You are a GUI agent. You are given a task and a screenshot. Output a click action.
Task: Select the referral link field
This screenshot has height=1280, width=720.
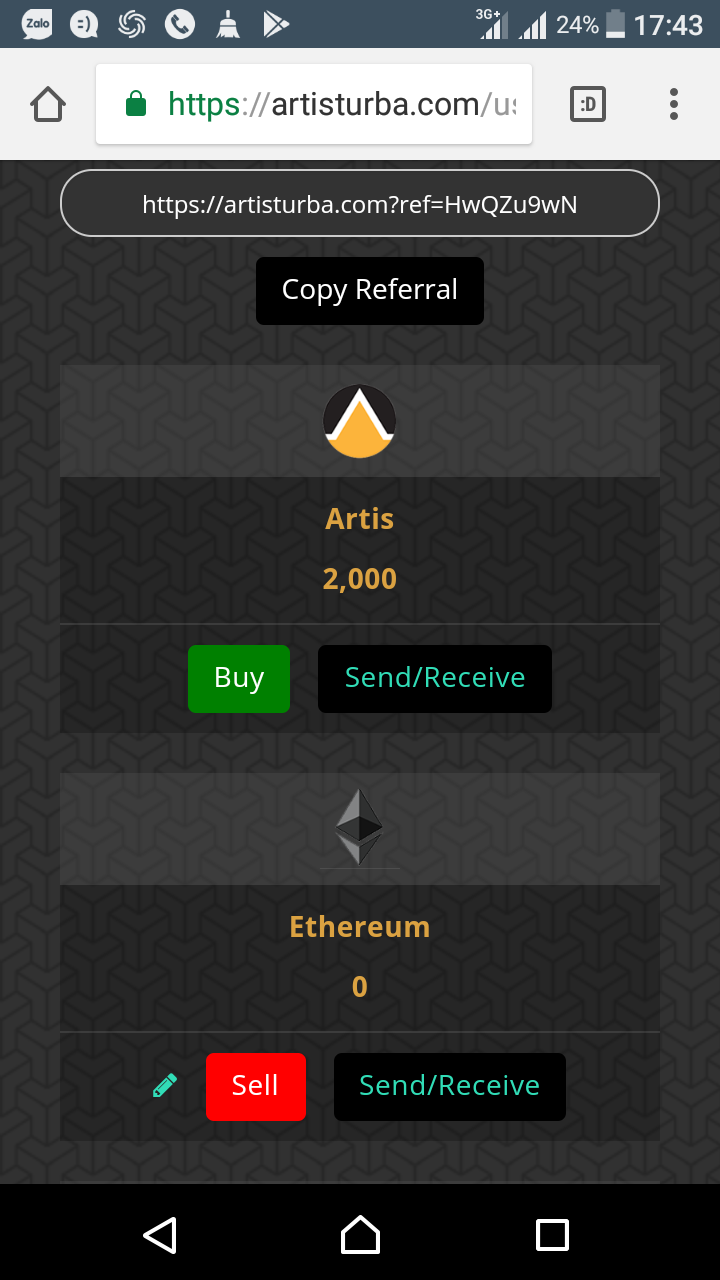[x=360, y=204]
